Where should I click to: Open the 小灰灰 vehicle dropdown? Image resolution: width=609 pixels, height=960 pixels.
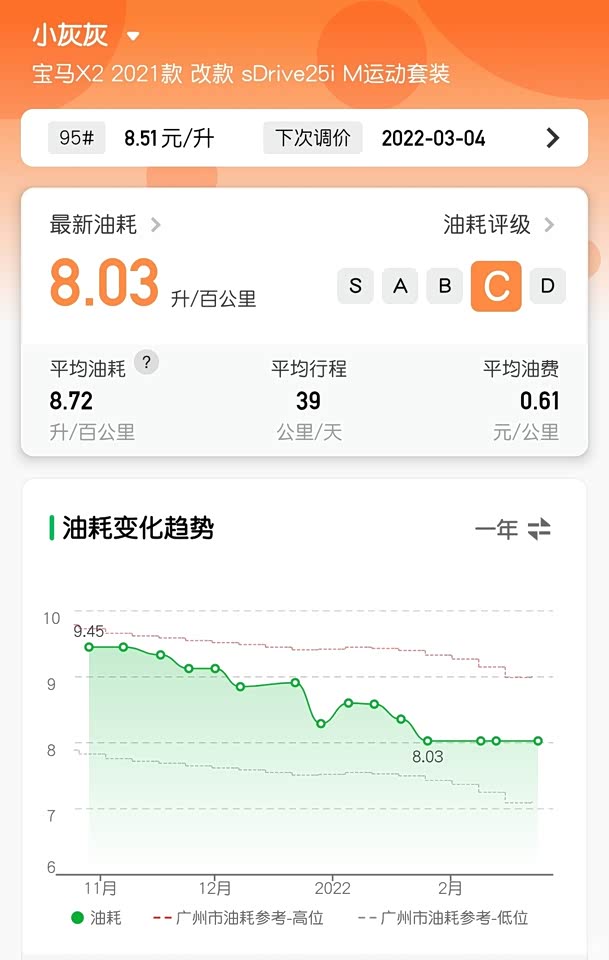pyautogui.click(x=133, y=37)
